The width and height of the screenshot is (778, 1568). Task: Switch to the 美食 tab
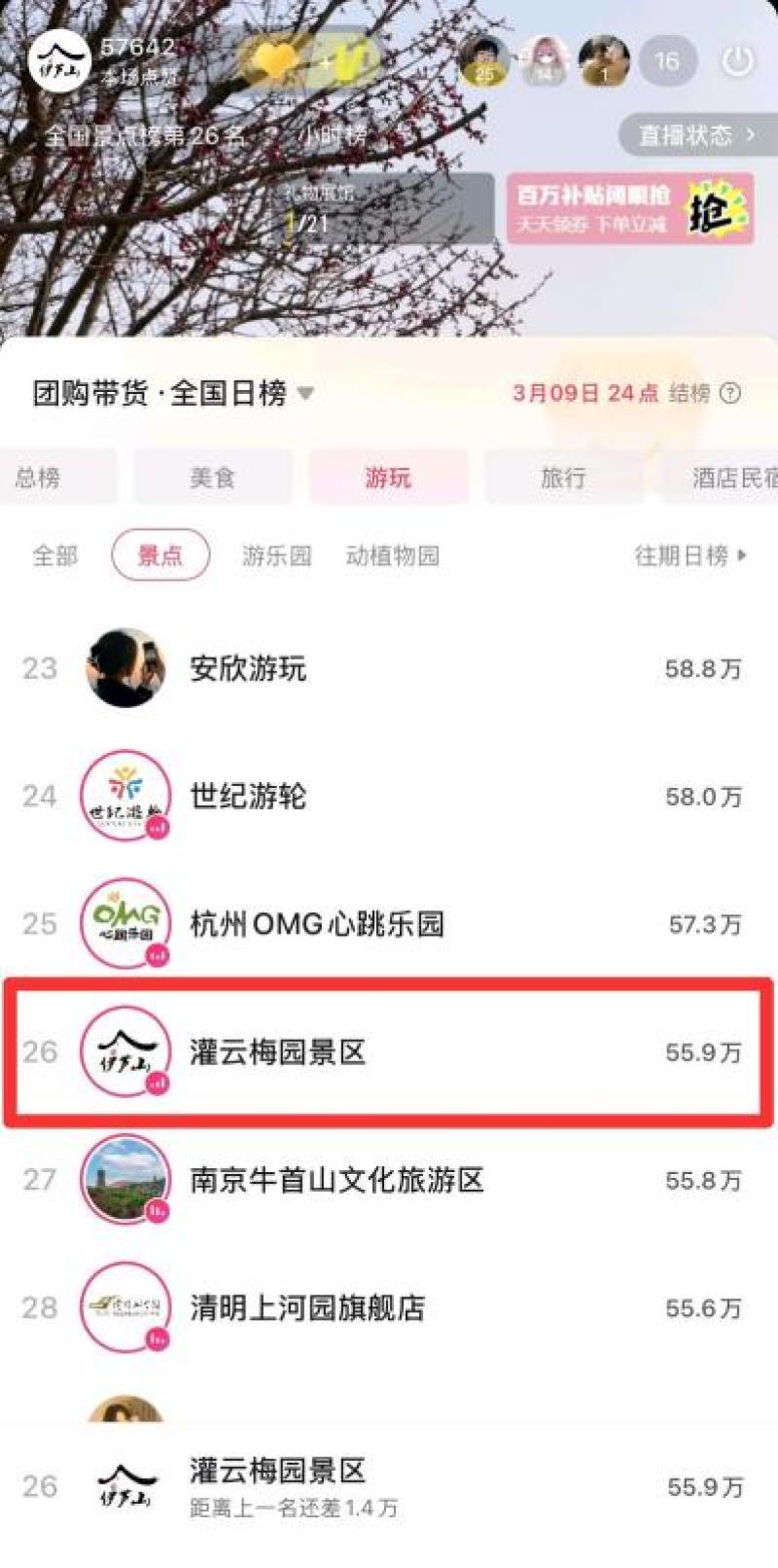tap(212, 478)
